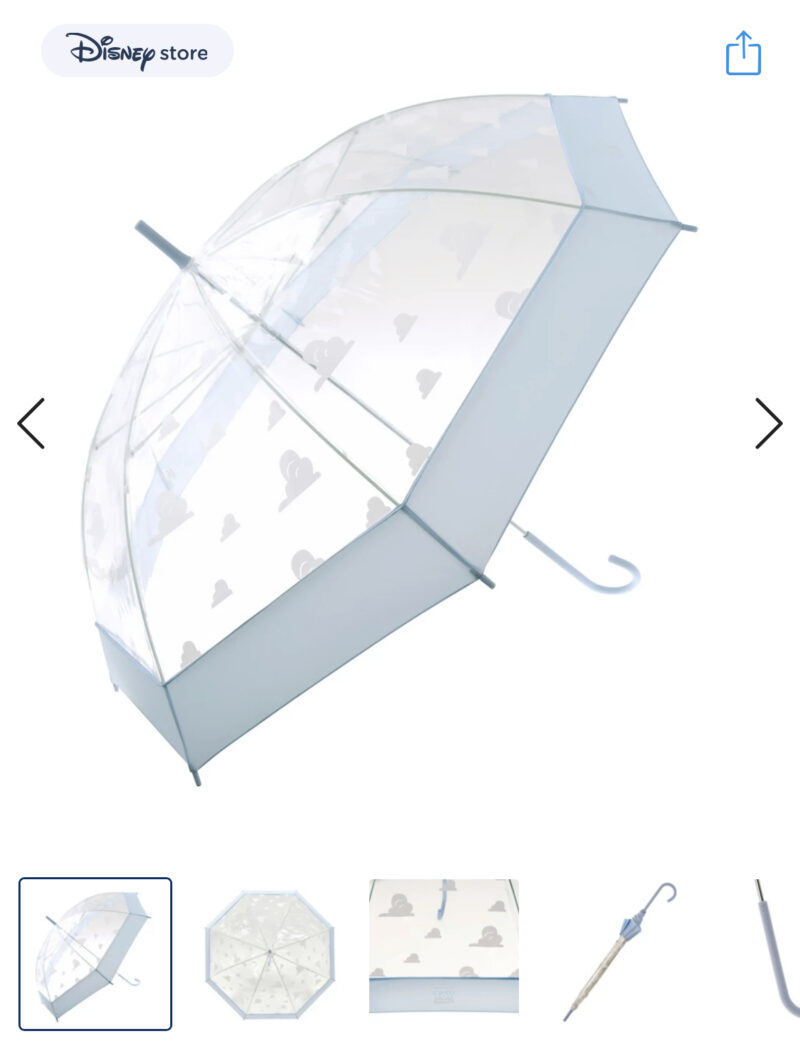Image resolution: width=800 pixels, height=1057 pixels.
Task: View the closed umbrella thumbnail
Action: (619, 950)
